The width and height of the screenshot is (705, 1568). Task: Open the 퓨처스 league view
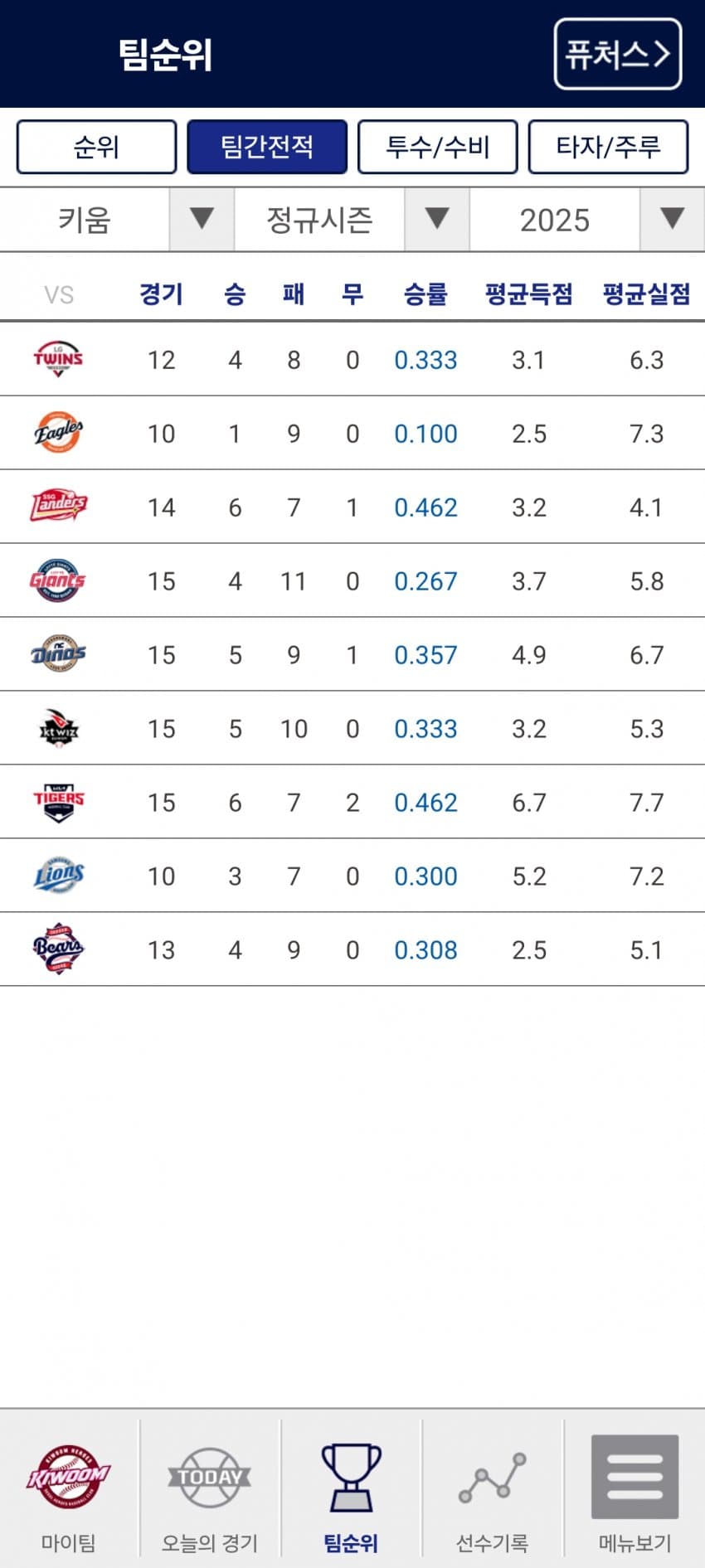pos(617,55)
